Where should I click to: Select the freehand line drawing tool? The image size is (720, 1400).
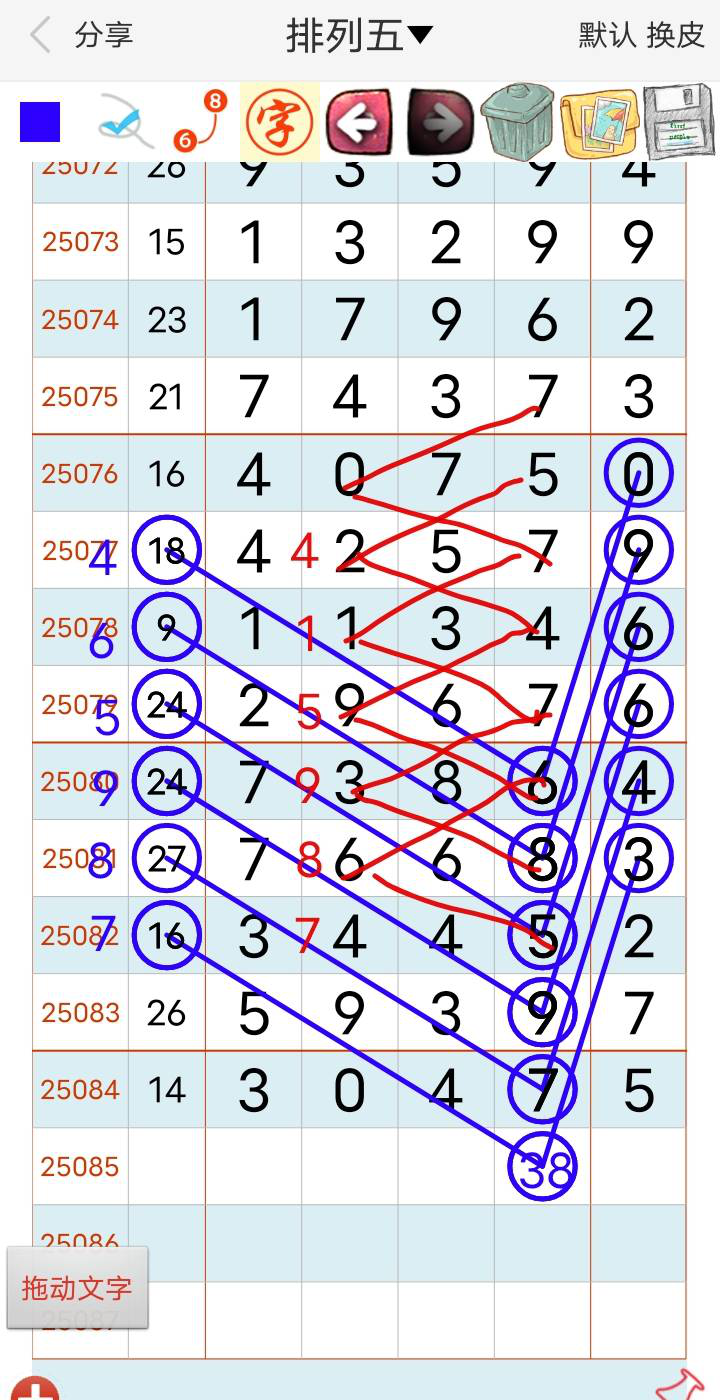coord(124,122)
